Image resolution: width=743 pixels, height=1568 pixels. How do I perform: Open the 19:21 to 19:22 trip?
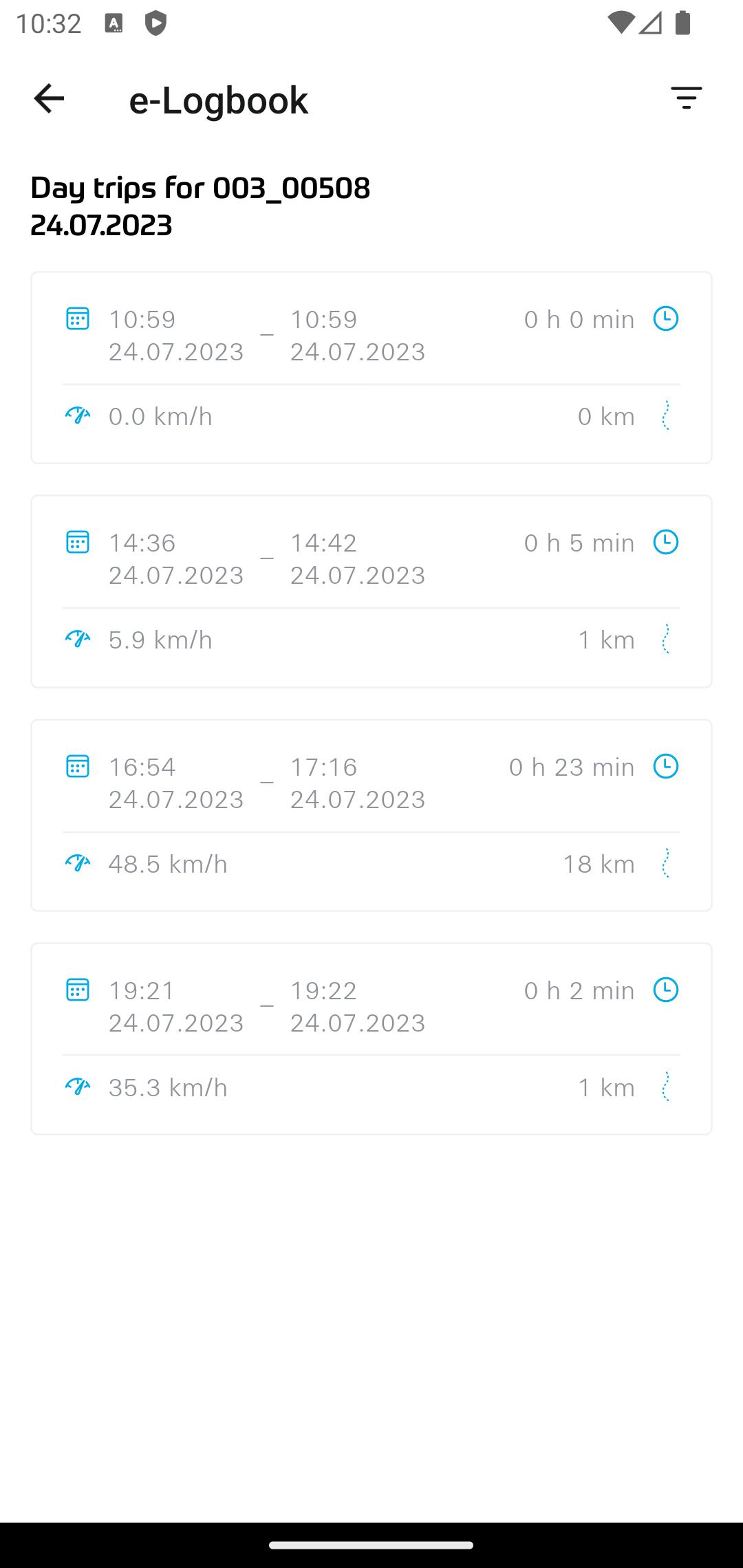[371, 1039]
